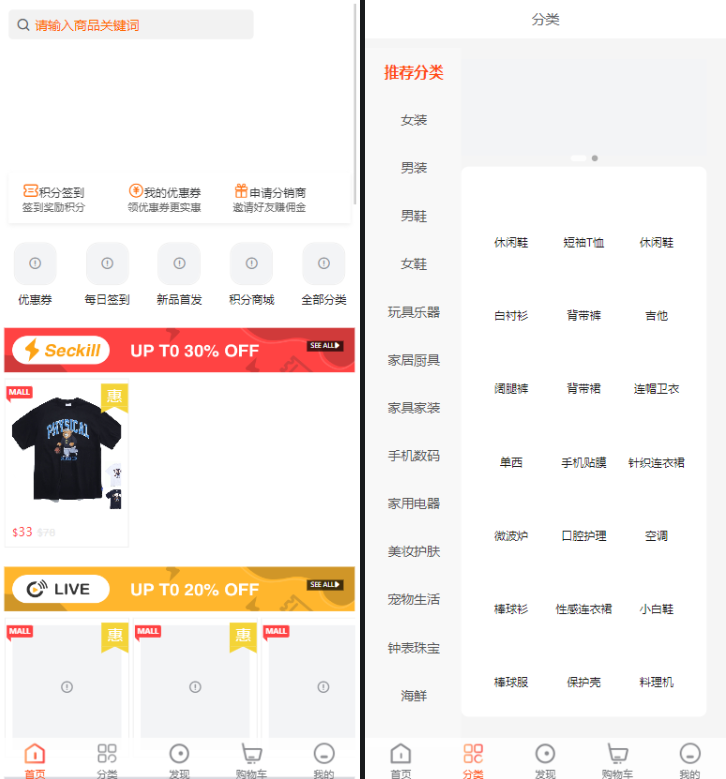
Task: Tap SEE ALL on the Seckill banner
Action: (325, 345)
